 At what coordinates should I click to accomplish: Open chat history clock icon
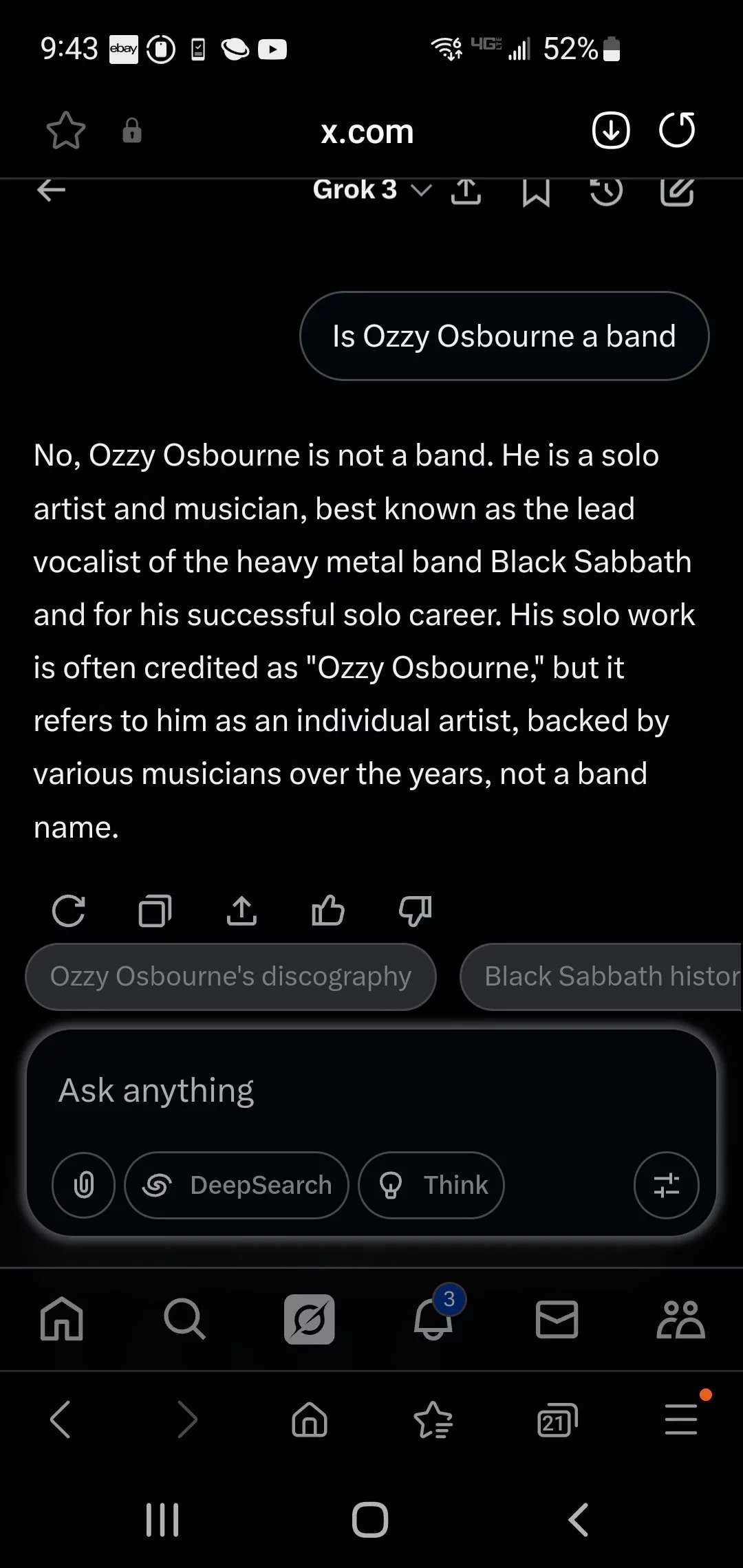tap(606, 192)
